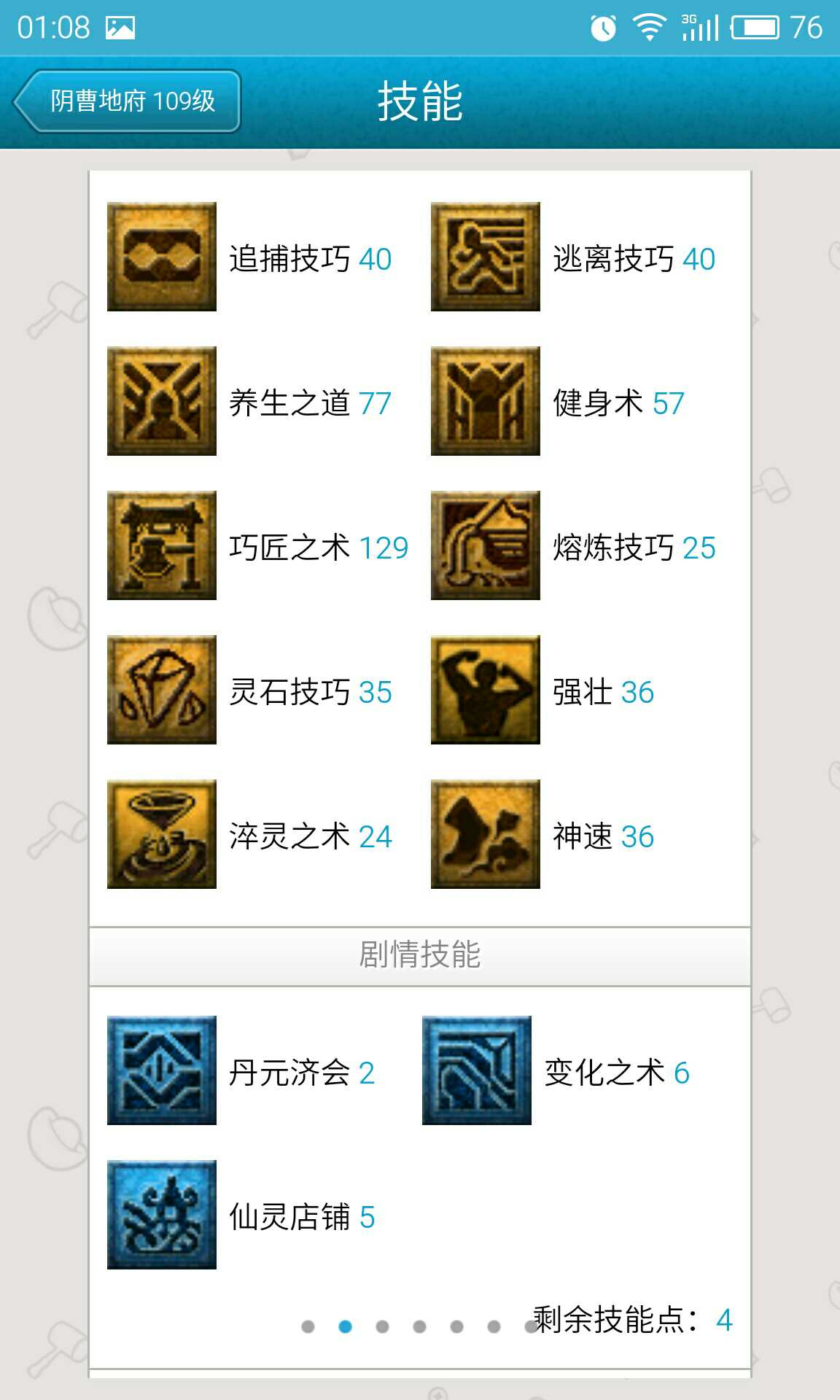The image size is (840, 1400).
Task: Select the 健身术 skill
Action: (x=486, y=401)
